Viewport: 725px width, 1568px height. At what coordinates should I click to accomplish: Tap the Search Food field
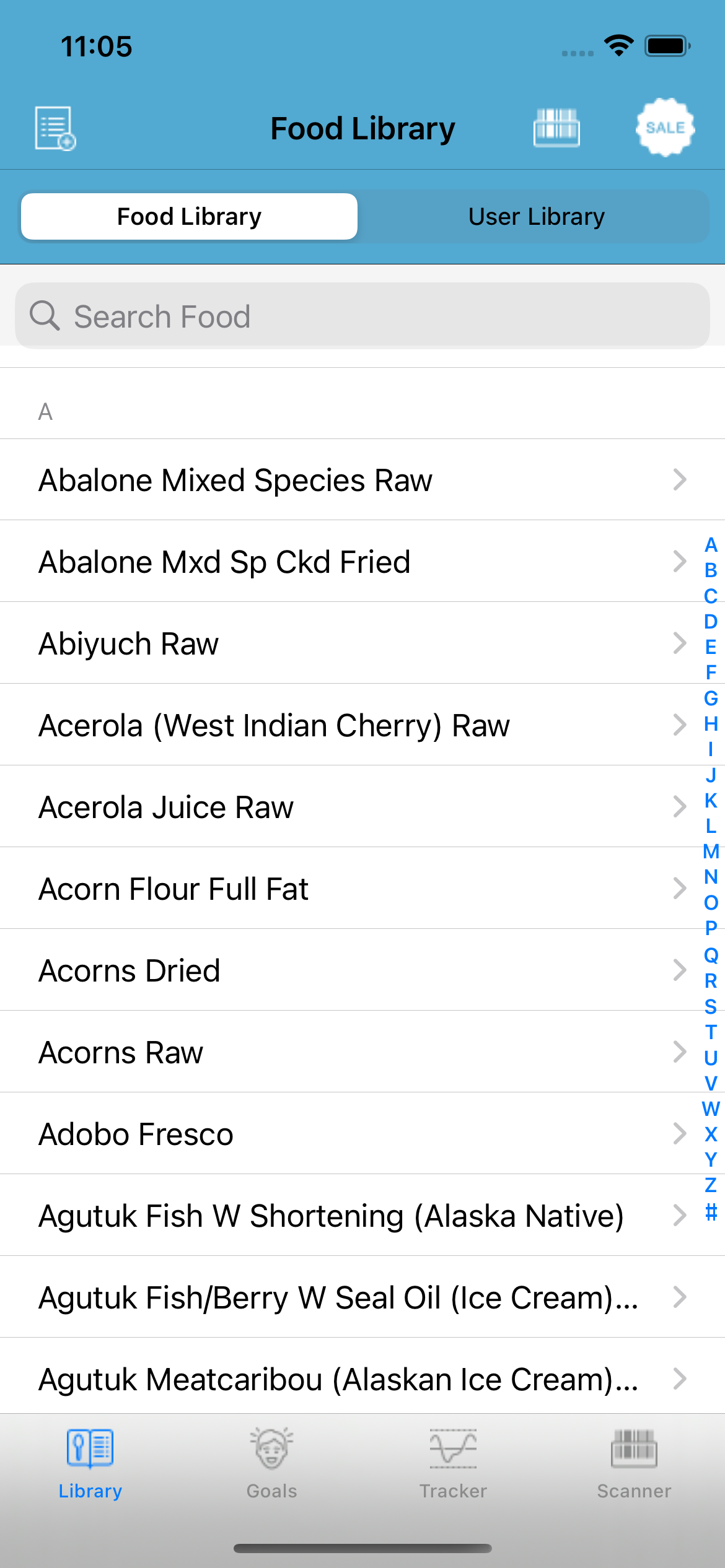point(362,316)
